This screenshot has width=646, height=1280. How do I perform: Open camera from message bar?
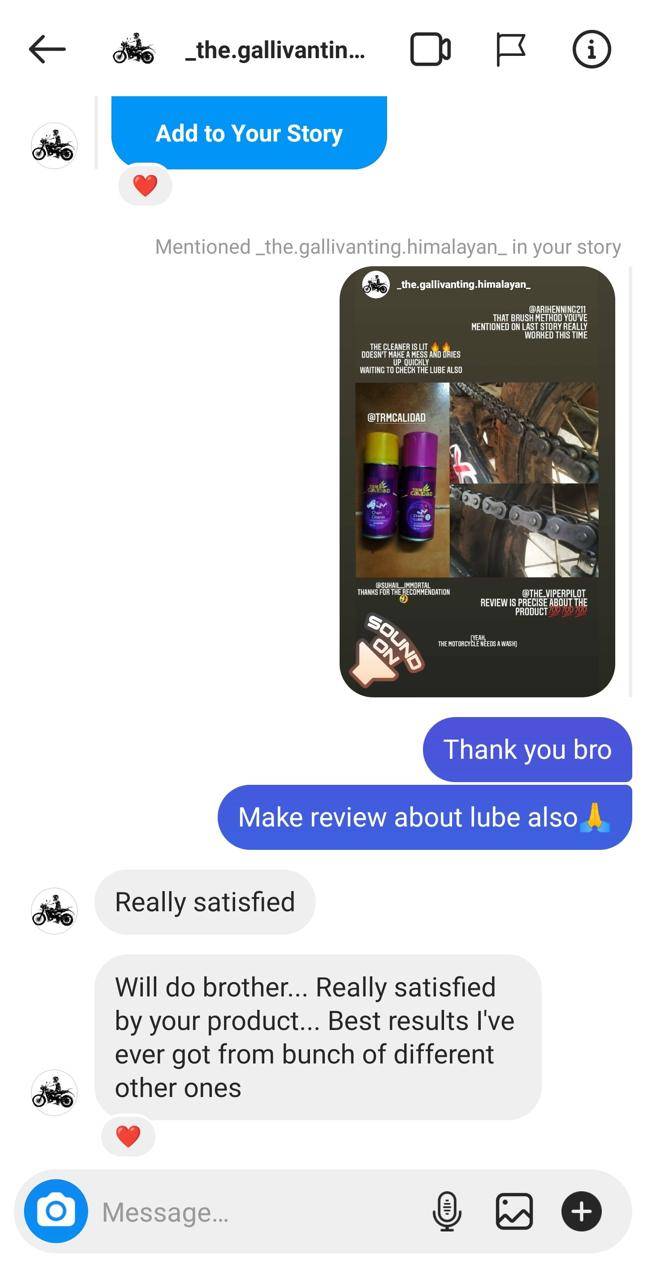[56, 1212]
